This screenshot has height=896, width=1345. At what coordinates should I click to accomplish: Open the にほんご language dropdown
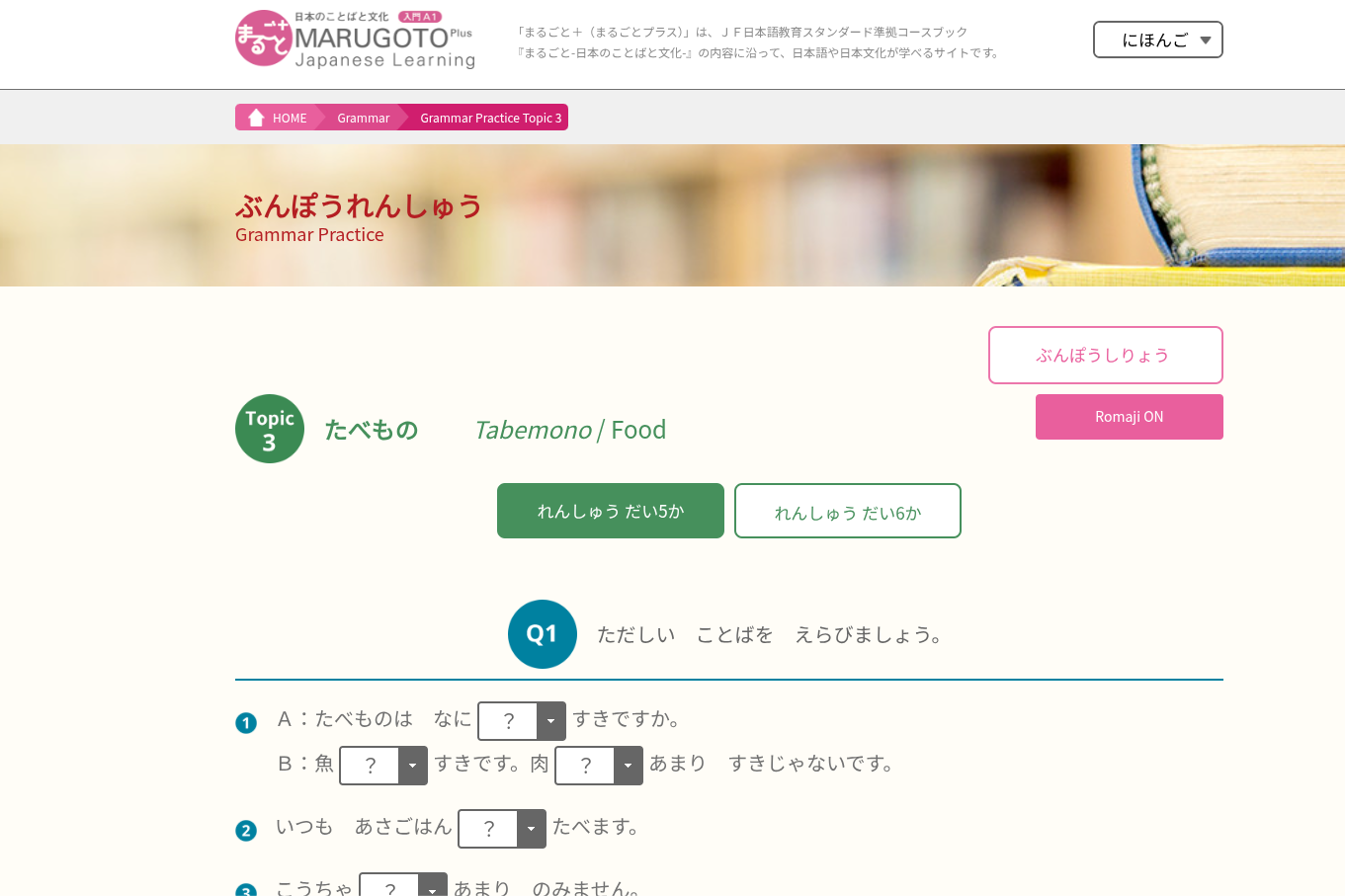[1157, 40]
